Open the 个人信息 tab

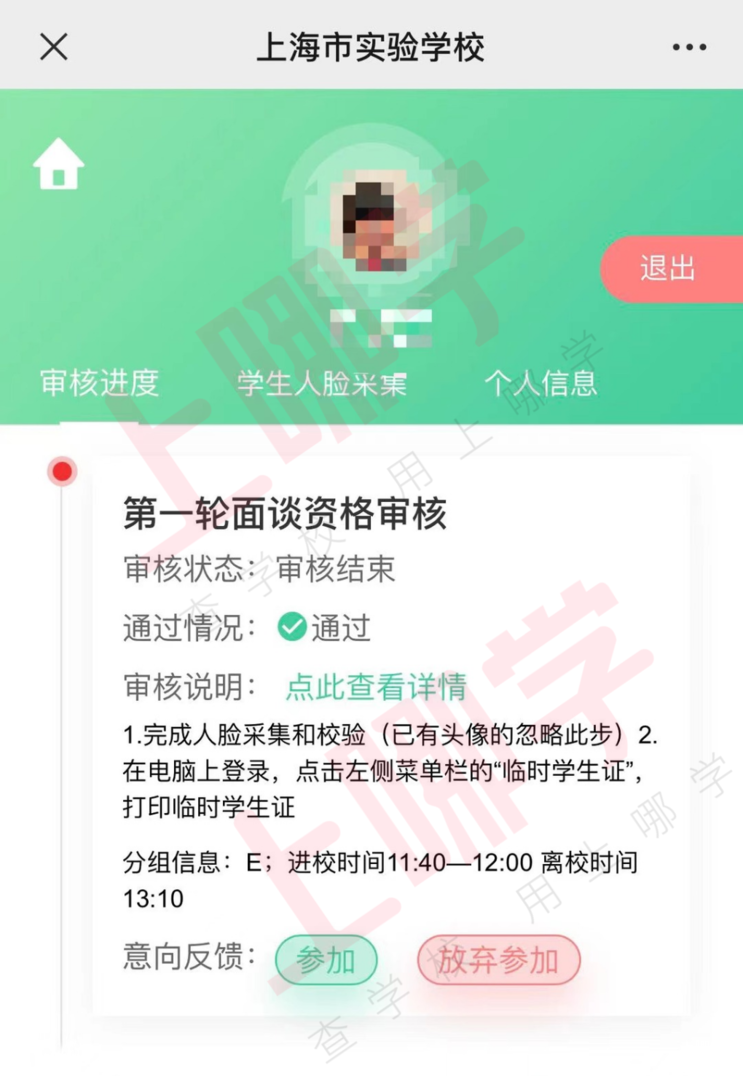(541, 382)
